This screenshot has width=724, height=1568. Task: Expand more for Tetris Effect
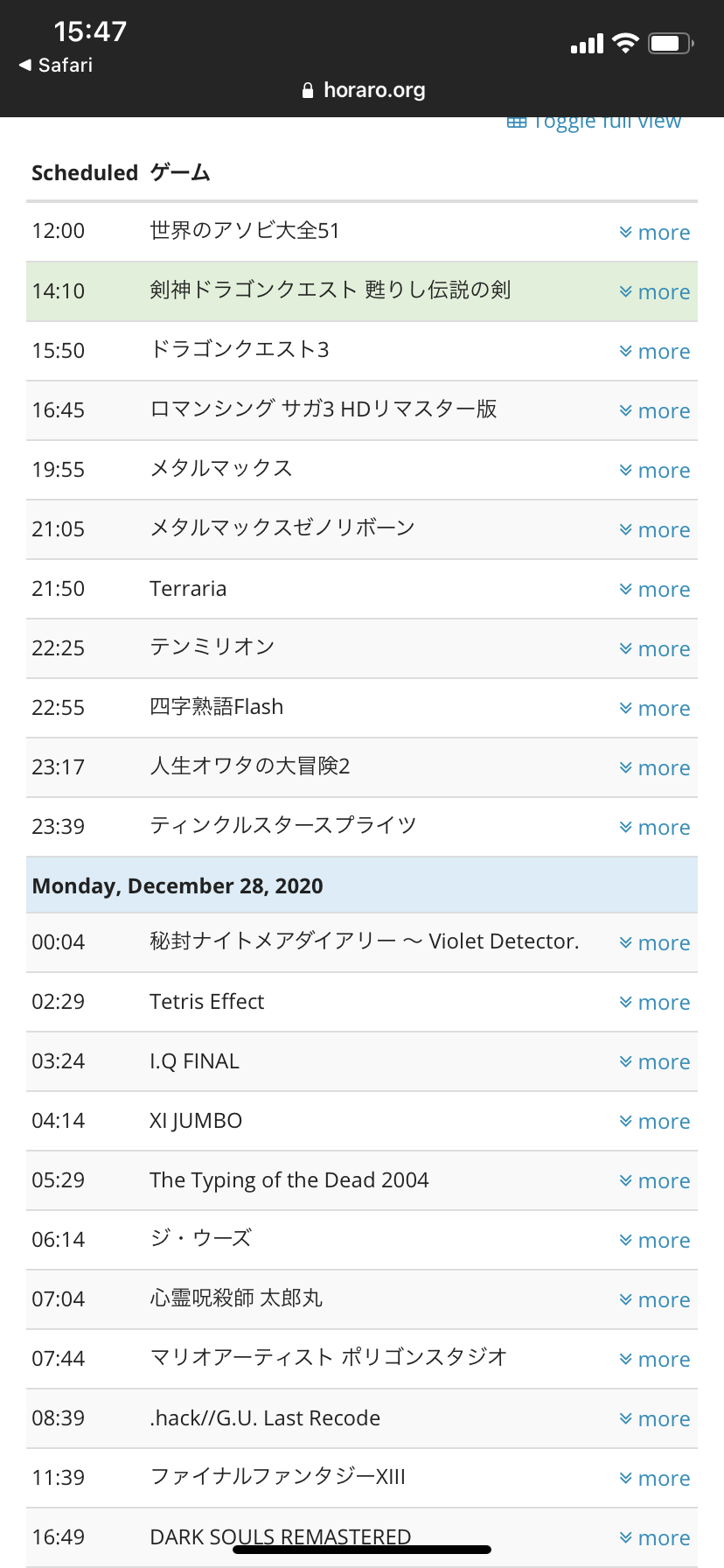point(654,1003)
